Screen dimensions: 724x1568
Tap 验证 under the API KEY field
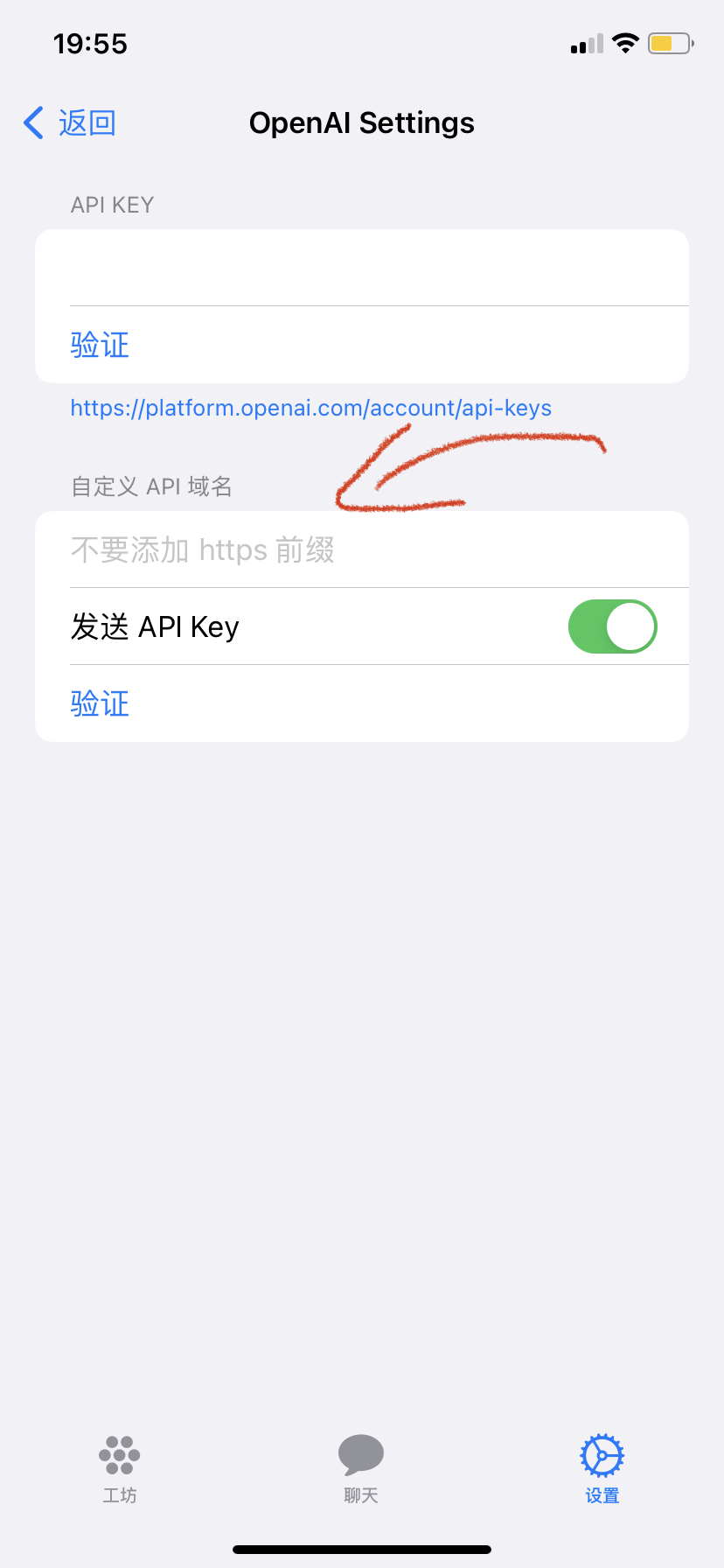(x=100, y=345)
